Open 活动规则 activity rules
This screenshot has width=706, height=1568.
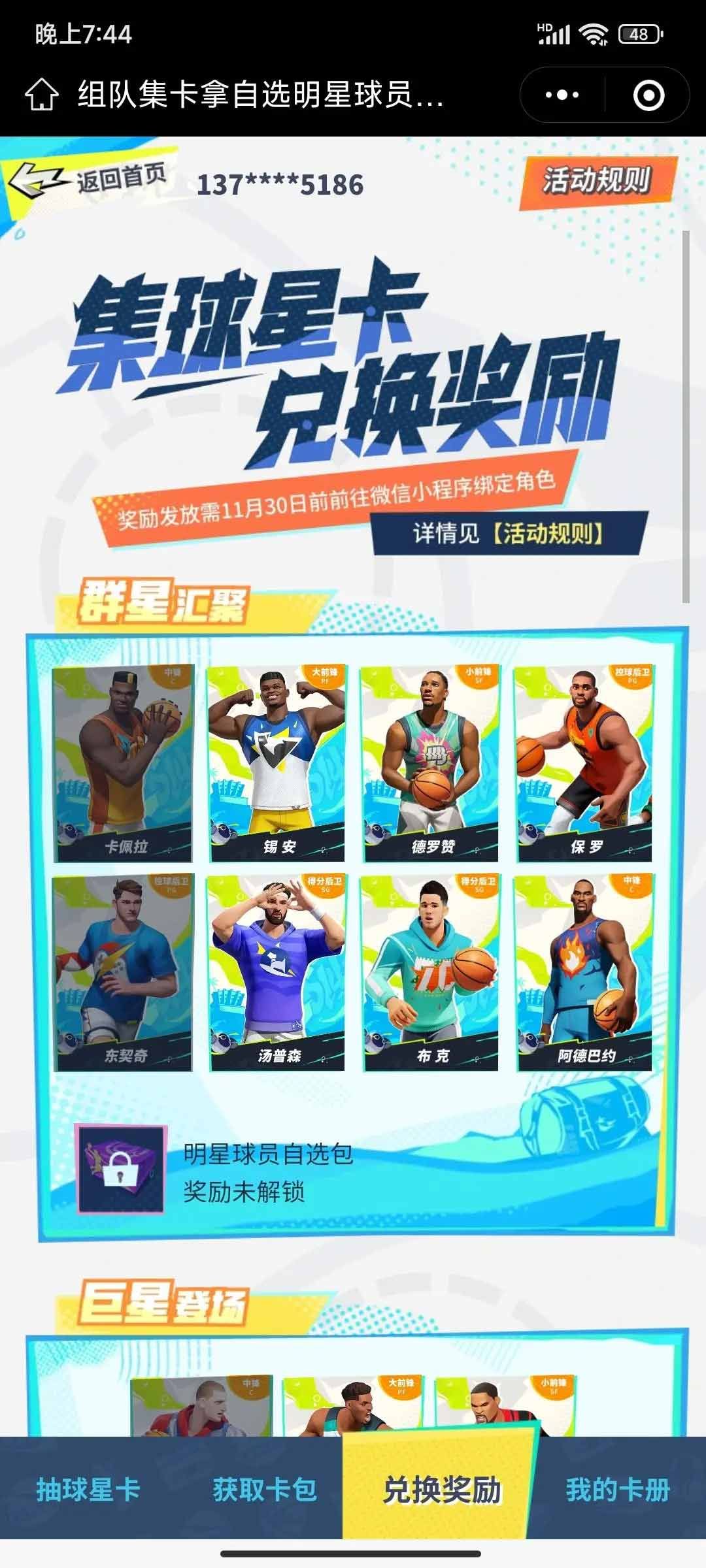(596, 181)
